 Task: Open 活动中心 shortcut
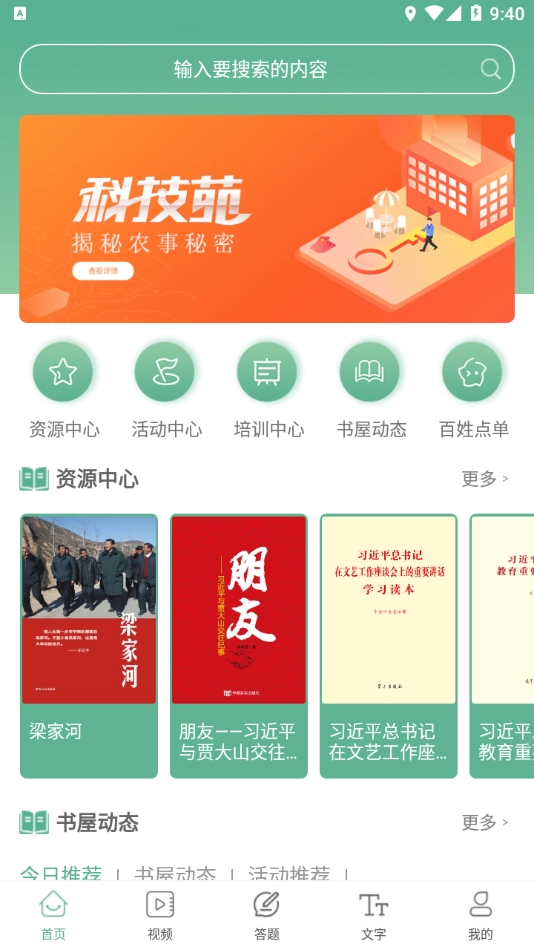pyautogui.click(x=165, y=372)
